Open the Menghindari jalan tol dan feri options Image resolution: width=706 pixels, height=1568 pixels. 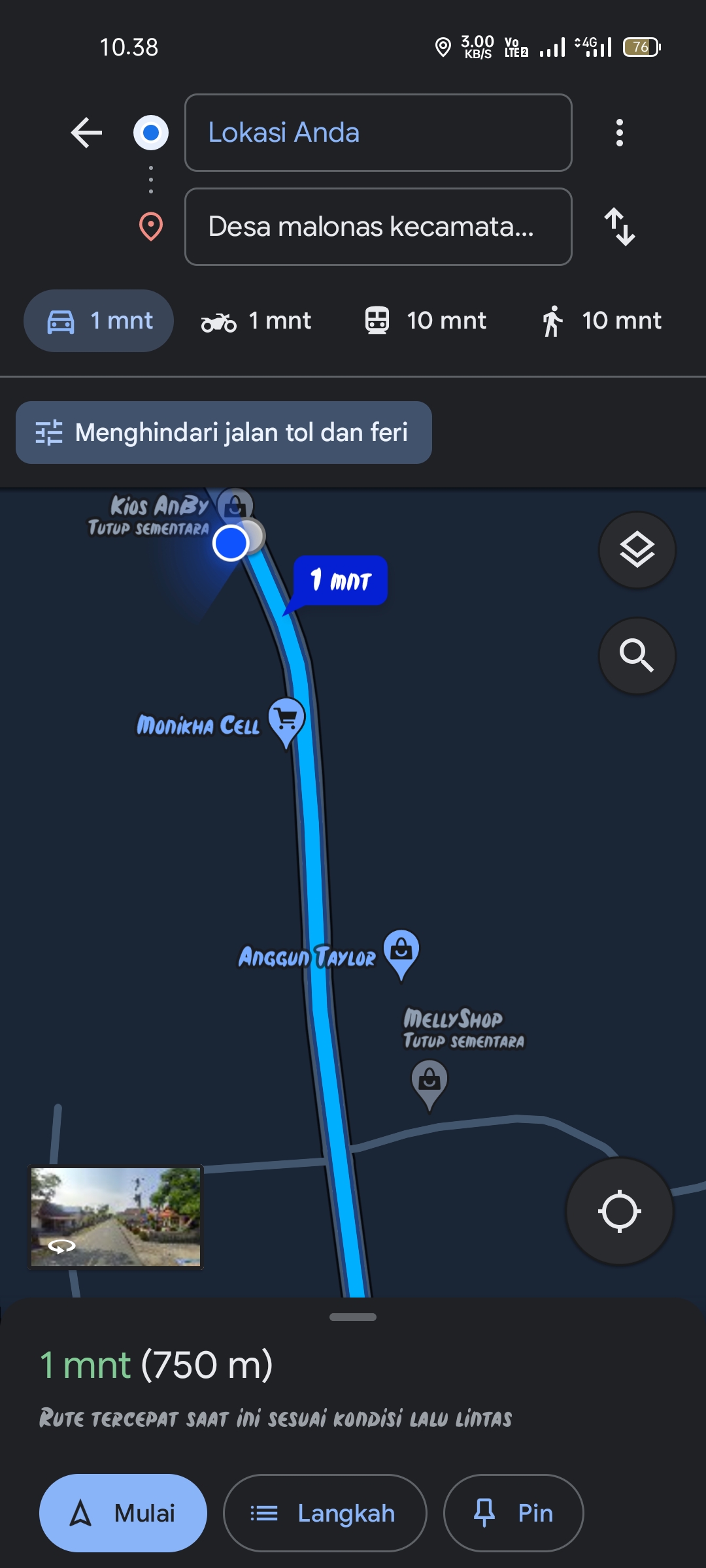pyautogui.click(x=224, y=433)
